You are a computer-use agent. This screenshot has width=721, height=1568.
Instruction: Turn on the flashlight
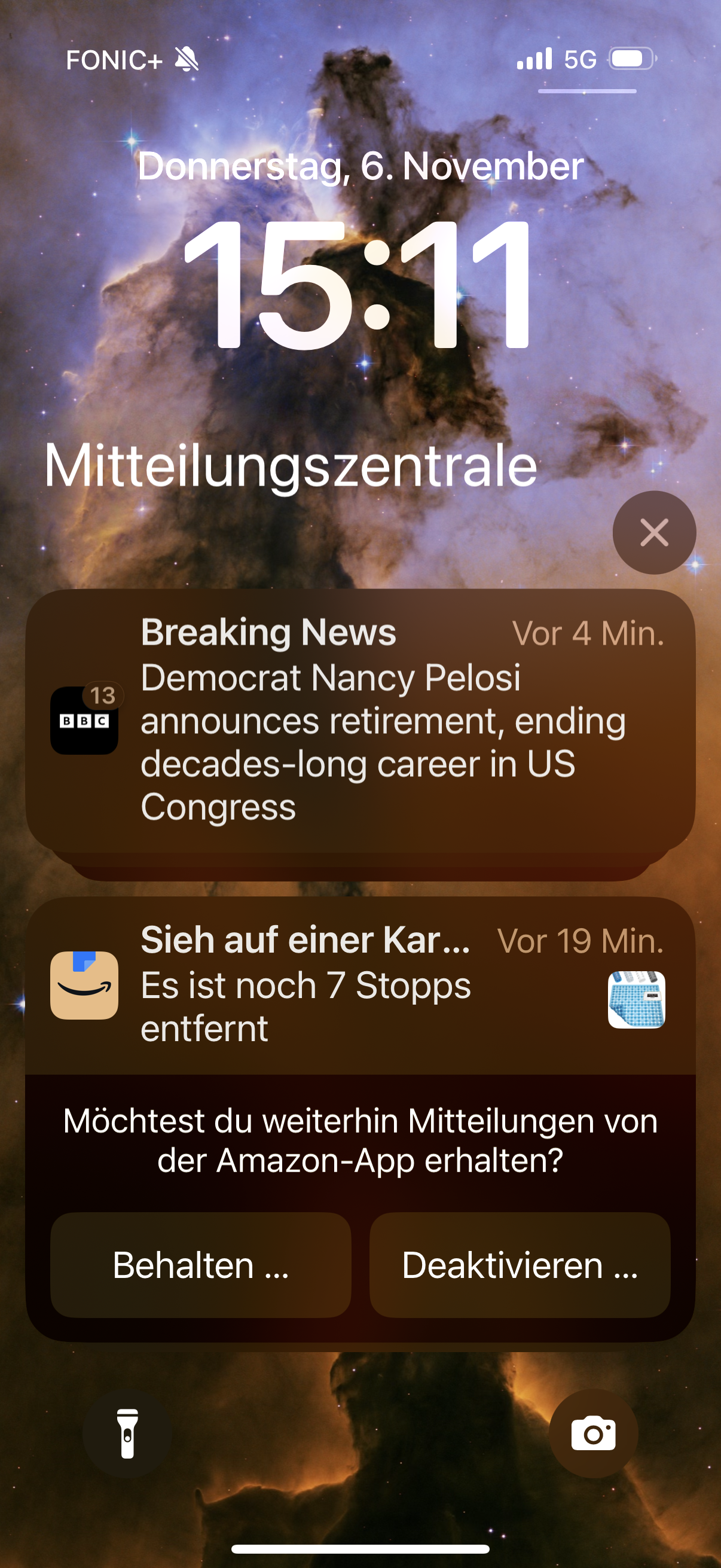pyautogui.click(x=127, y=1433)
